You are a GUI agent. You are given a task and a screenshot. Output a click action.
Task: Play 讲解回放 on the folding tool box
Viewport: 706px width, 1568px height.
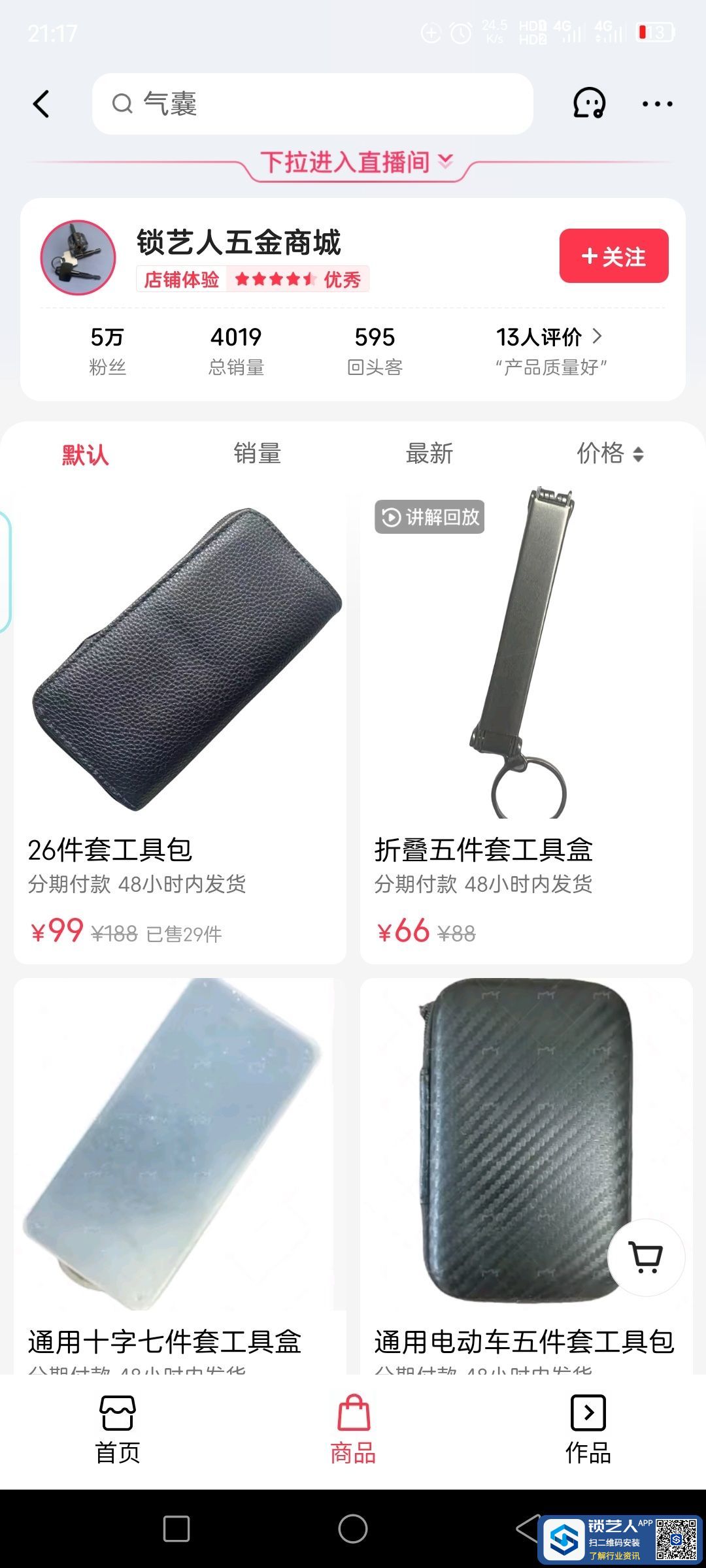click(429, 517)
